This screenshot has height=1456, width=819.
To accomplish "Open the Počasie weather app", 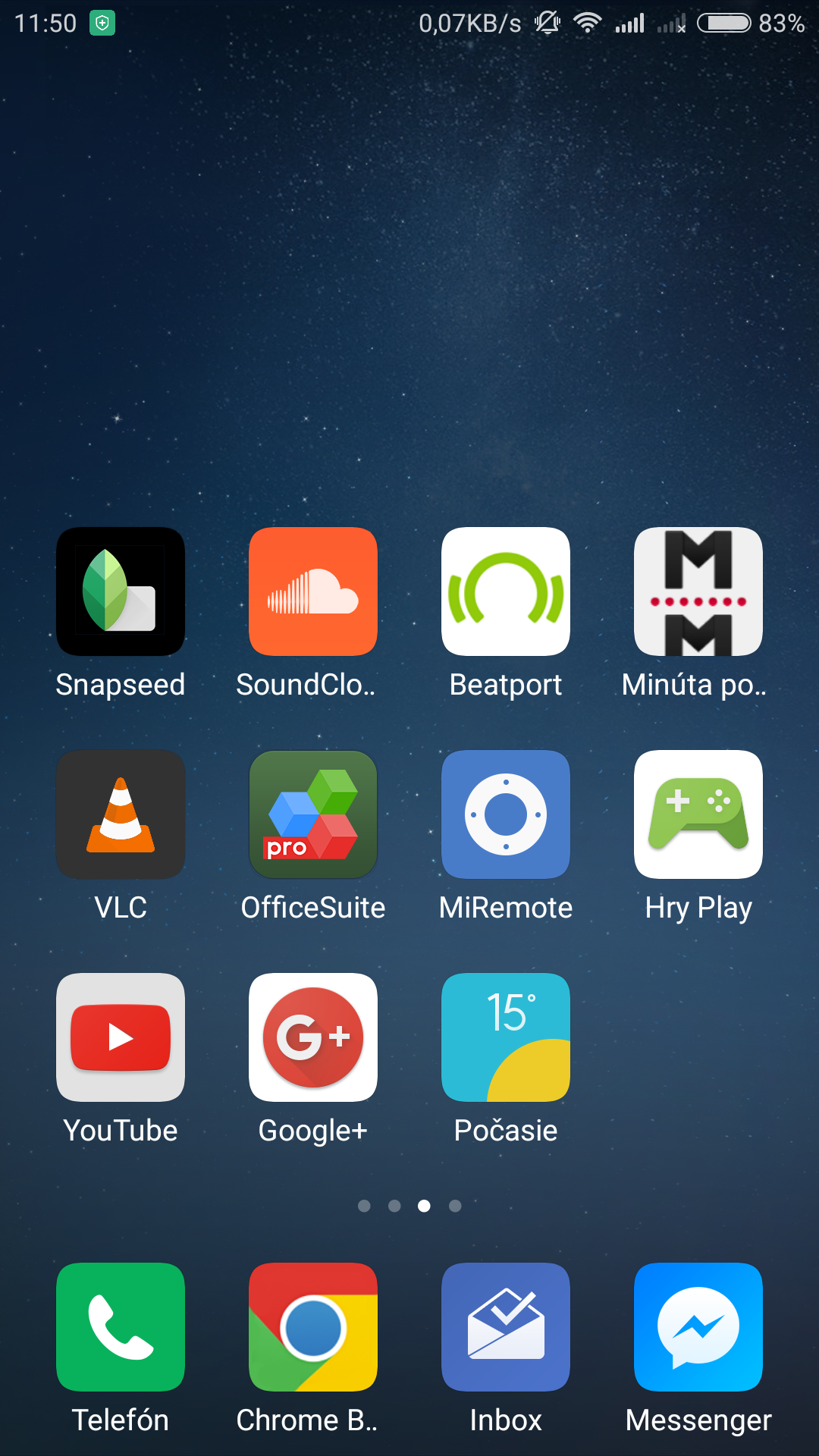I will (x=506, y=1037).
